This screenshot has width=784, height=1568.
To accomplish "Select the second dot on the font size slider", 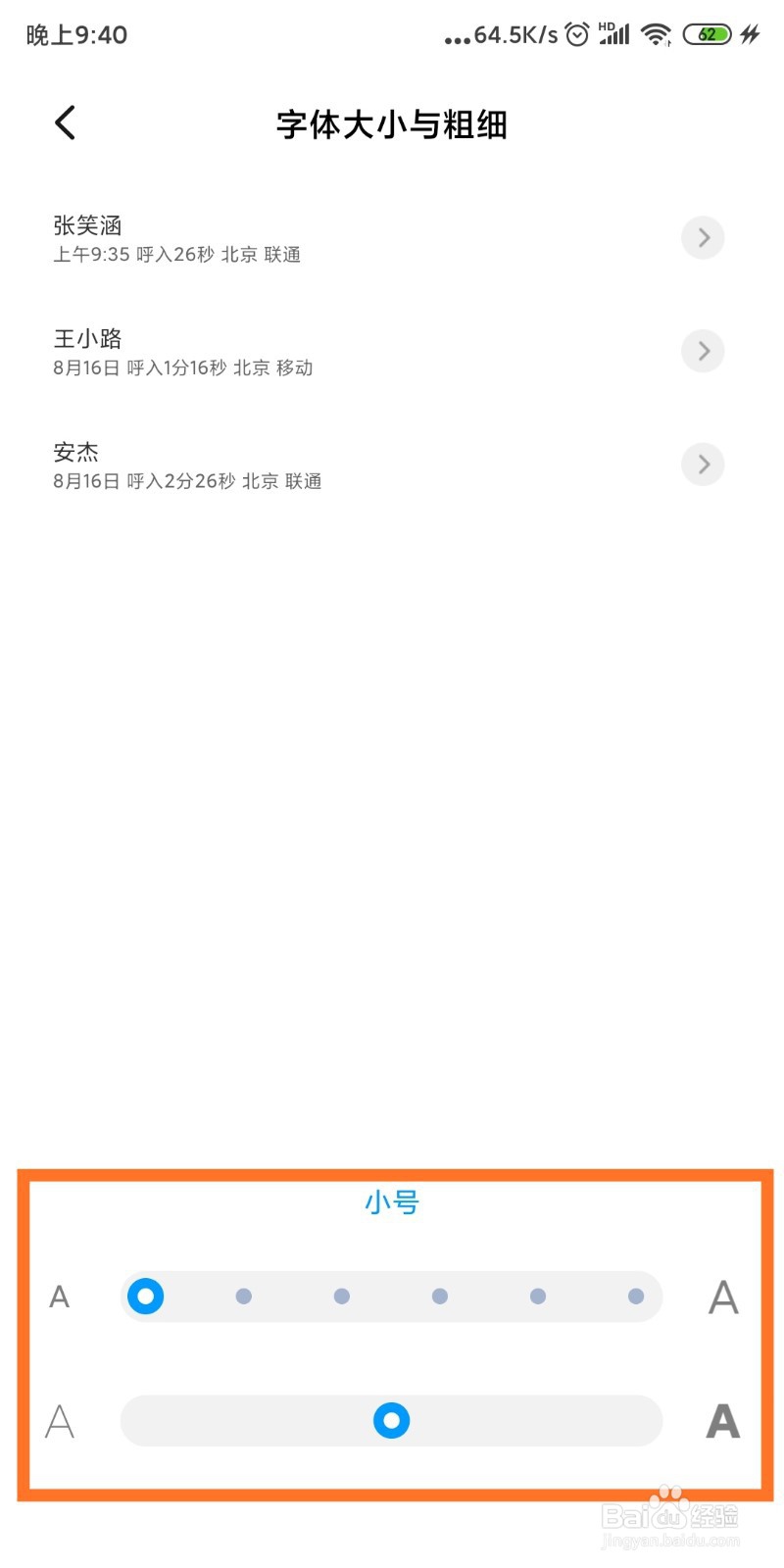I will click(243, 1296).
